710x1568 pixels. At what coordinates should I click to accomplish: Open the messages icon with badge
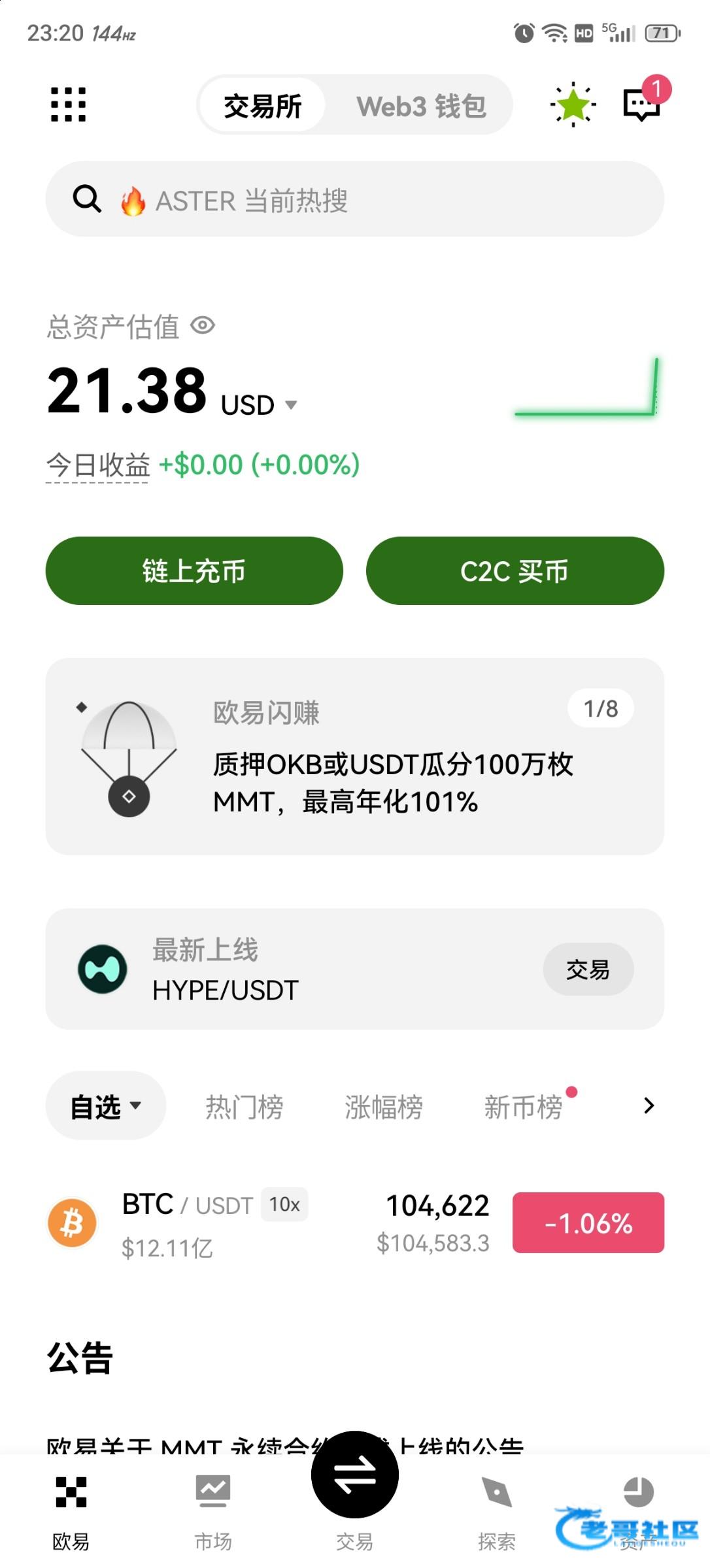point(641,104)
